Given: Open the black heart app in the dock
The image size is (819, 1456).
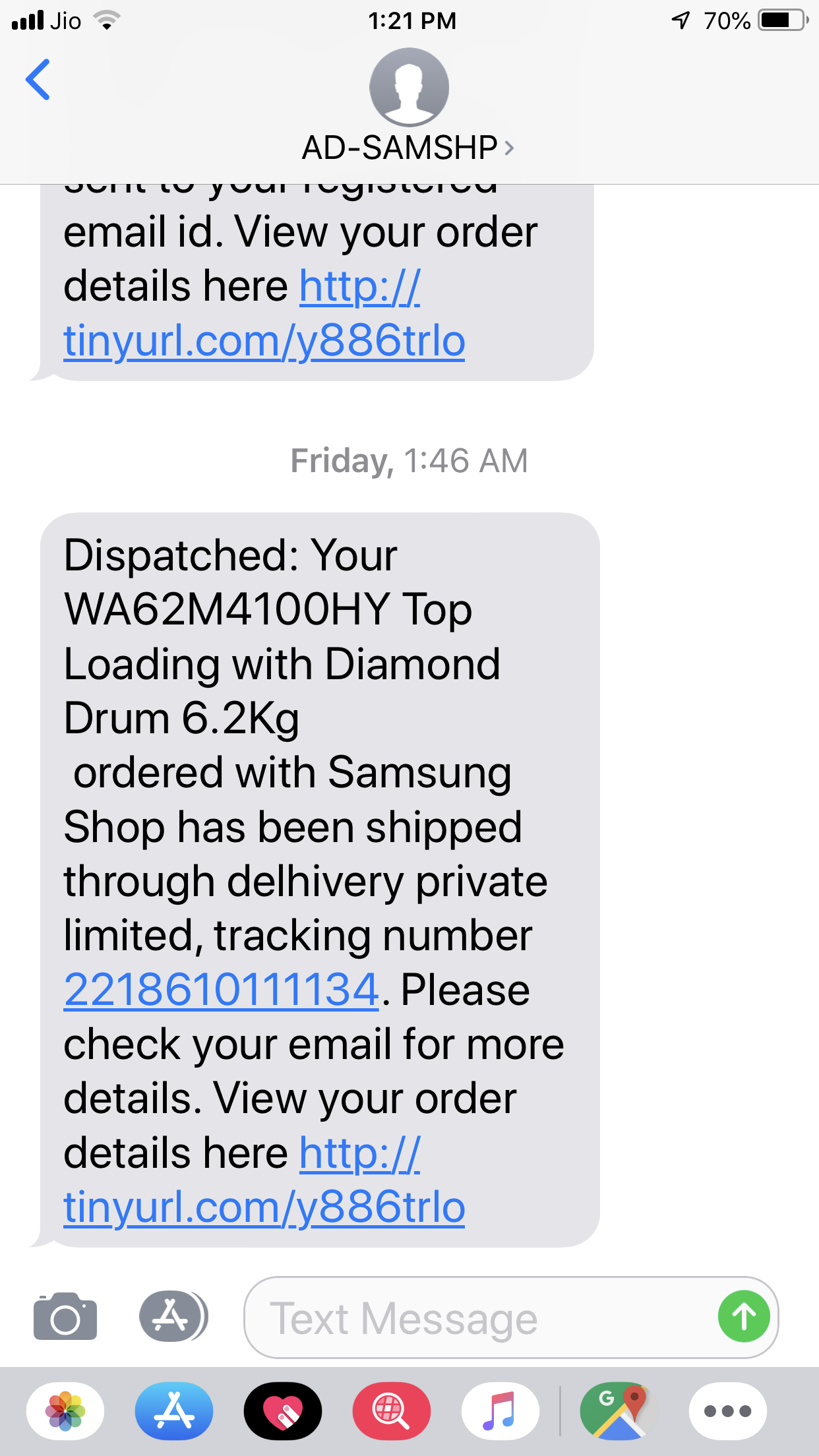Looking at the screenshot, I should click(x=282, y=1410).
